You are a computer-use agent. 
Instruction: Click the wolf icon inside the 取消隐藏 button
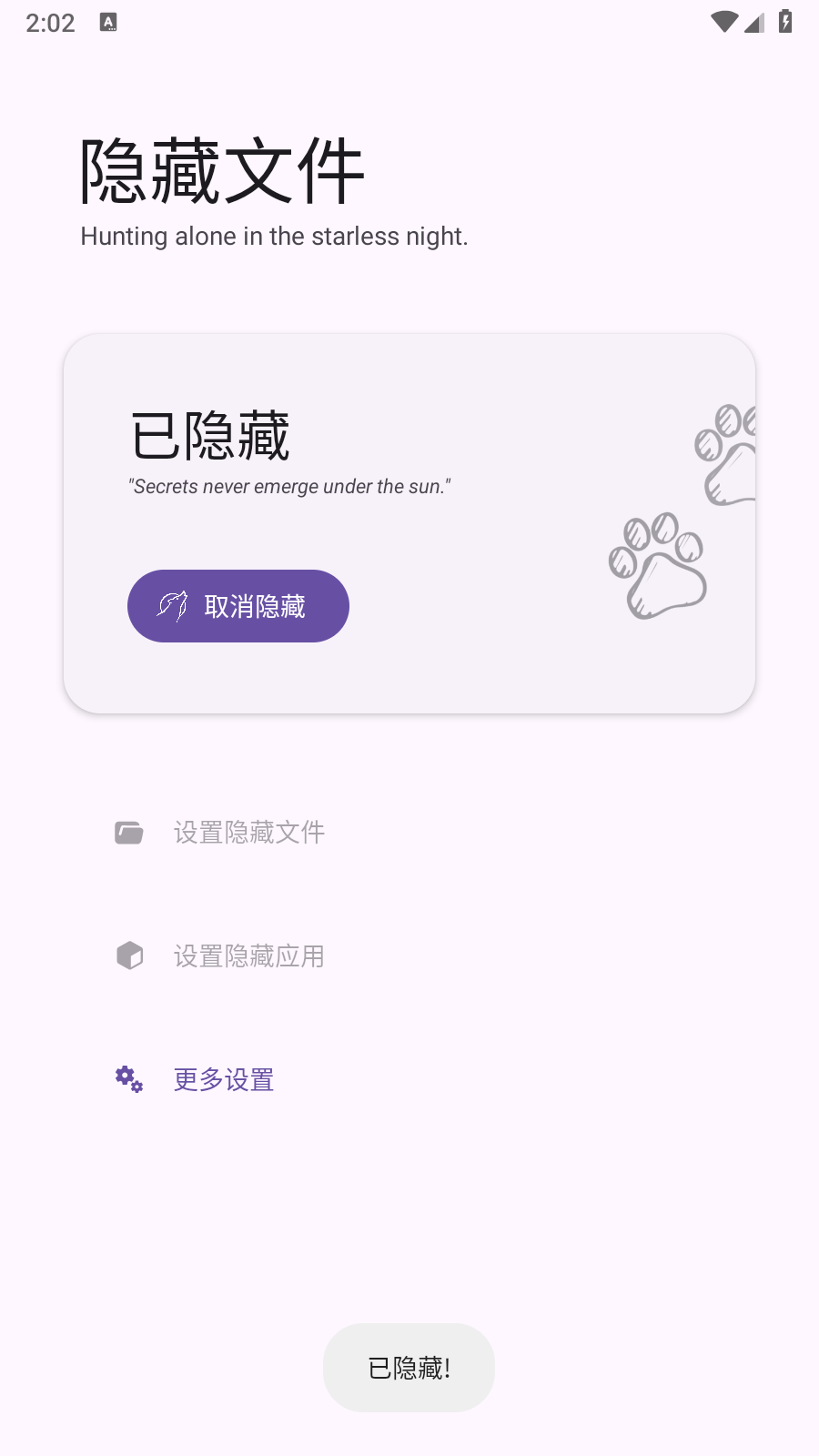[173, 605]
